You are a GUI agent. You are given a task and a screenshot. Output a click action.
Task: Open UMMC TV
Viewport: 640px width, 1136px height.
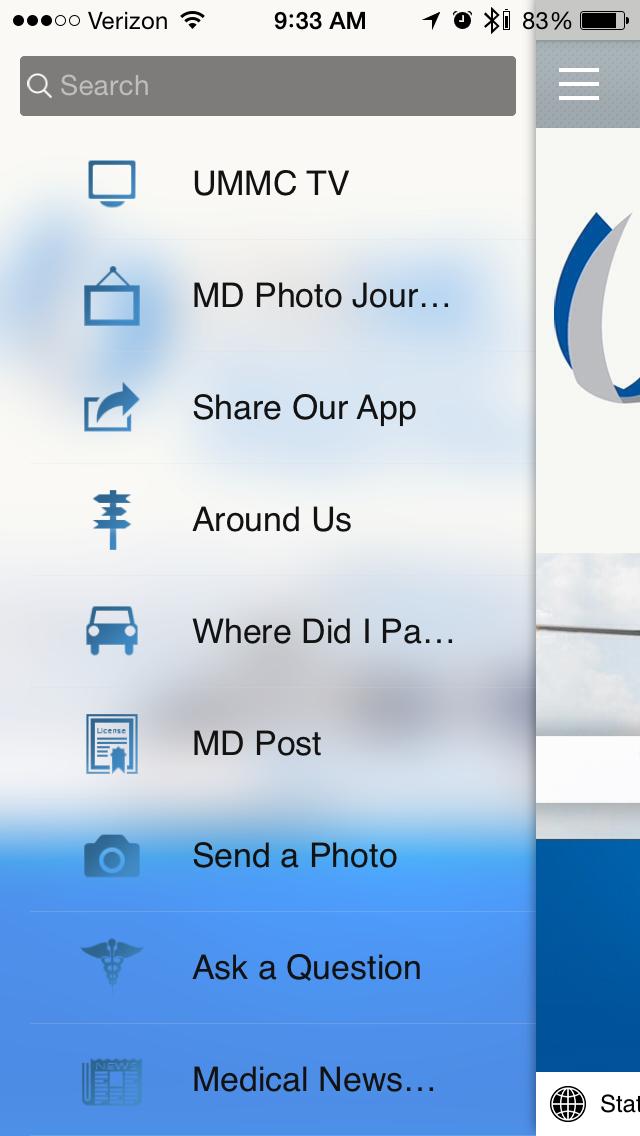270,184
